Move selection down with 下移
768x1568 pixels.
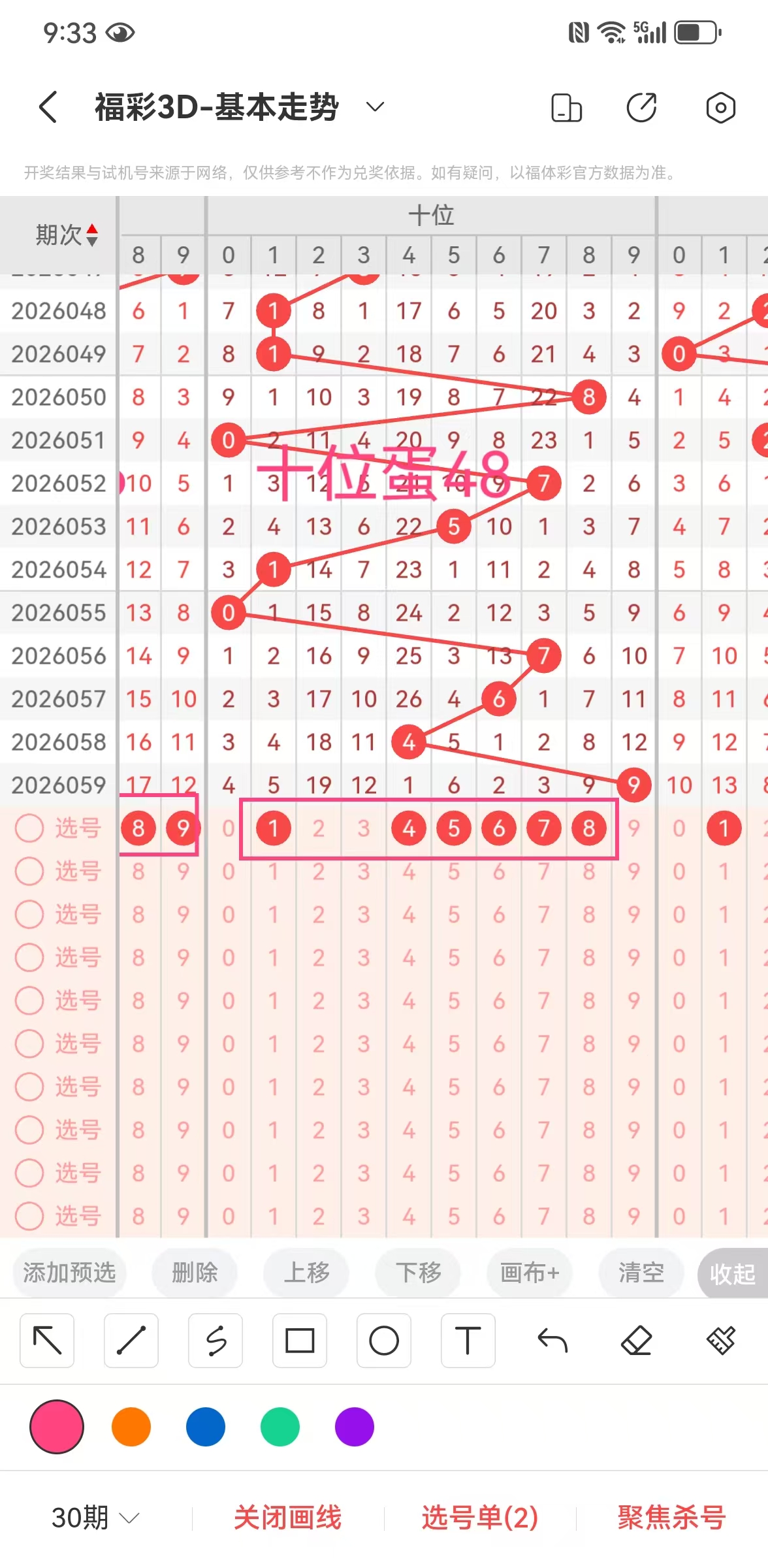coord(418,1273)
